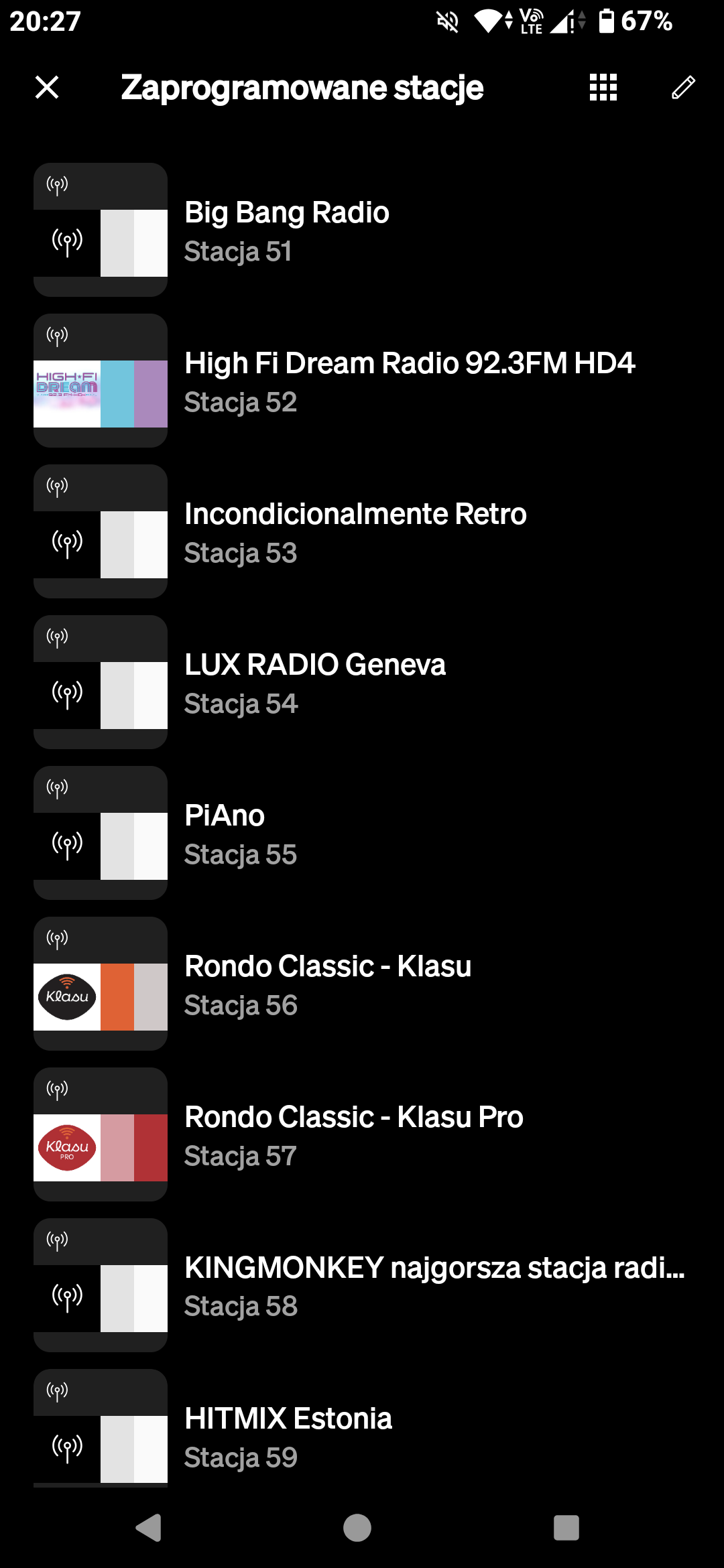Close the Zaprogramowane stacje screen

tap(47, 87)
